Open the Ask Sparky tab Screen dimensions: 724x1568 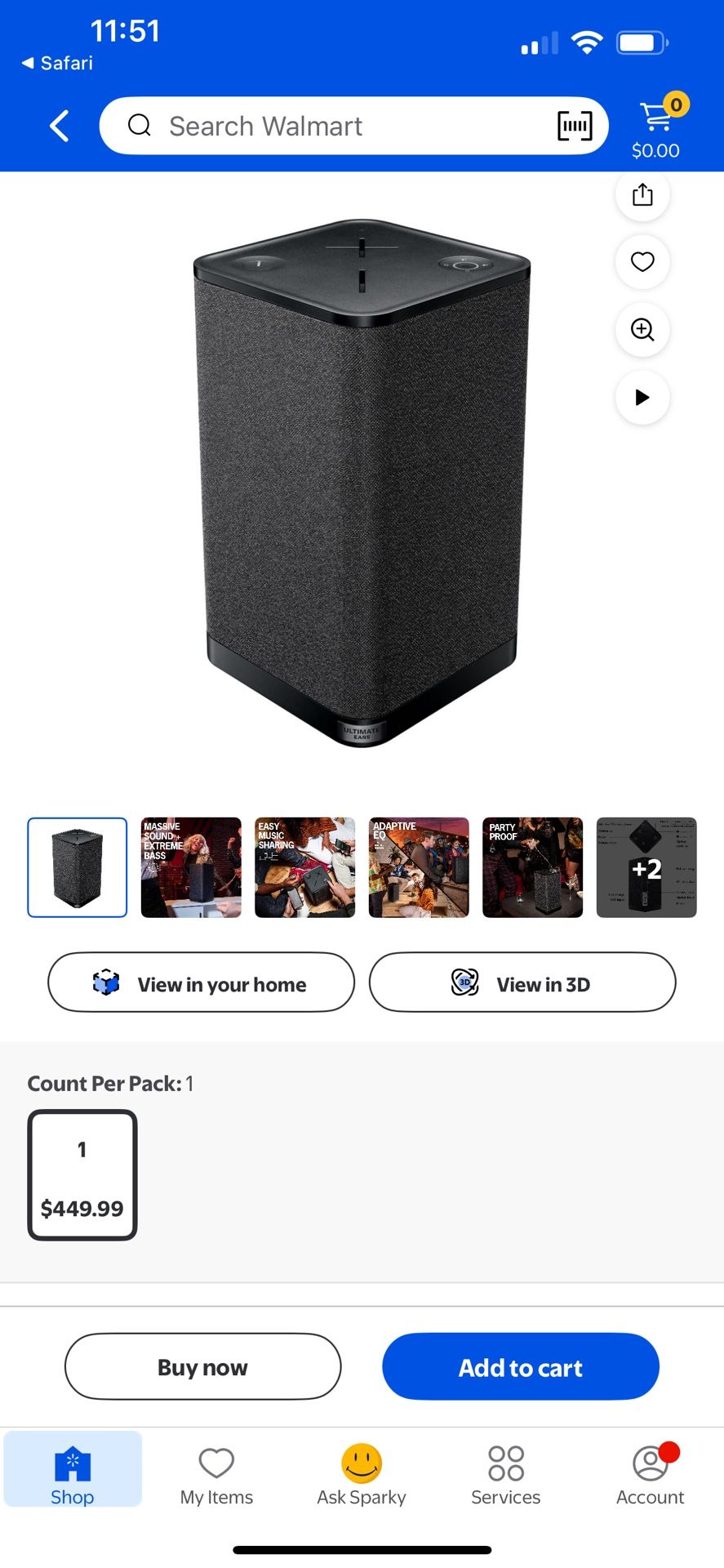(362, 1474)
